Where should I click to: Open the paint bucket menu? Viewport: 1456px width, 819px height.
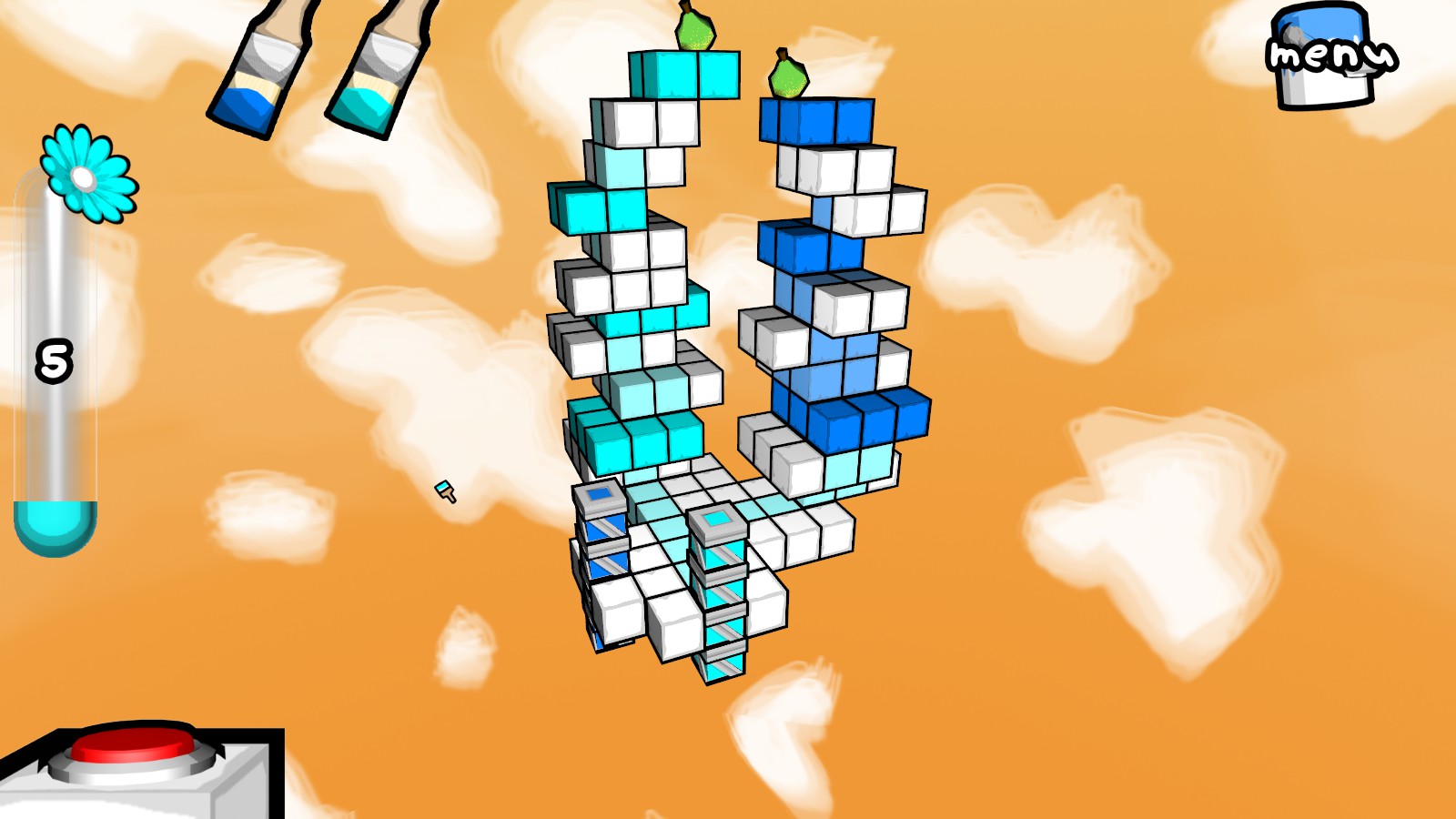[1327, 56]
